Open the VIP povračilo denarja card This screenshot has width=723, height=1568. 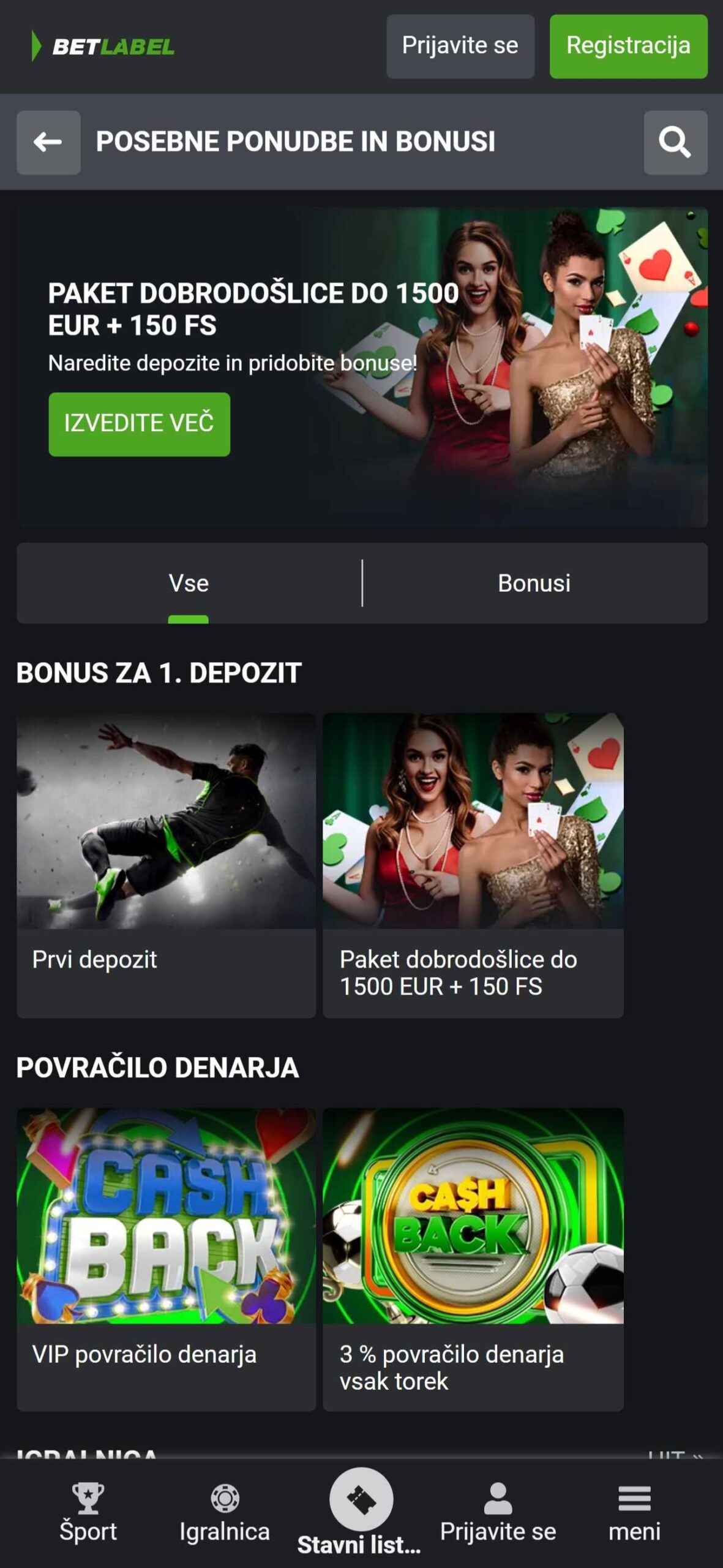167,1259
